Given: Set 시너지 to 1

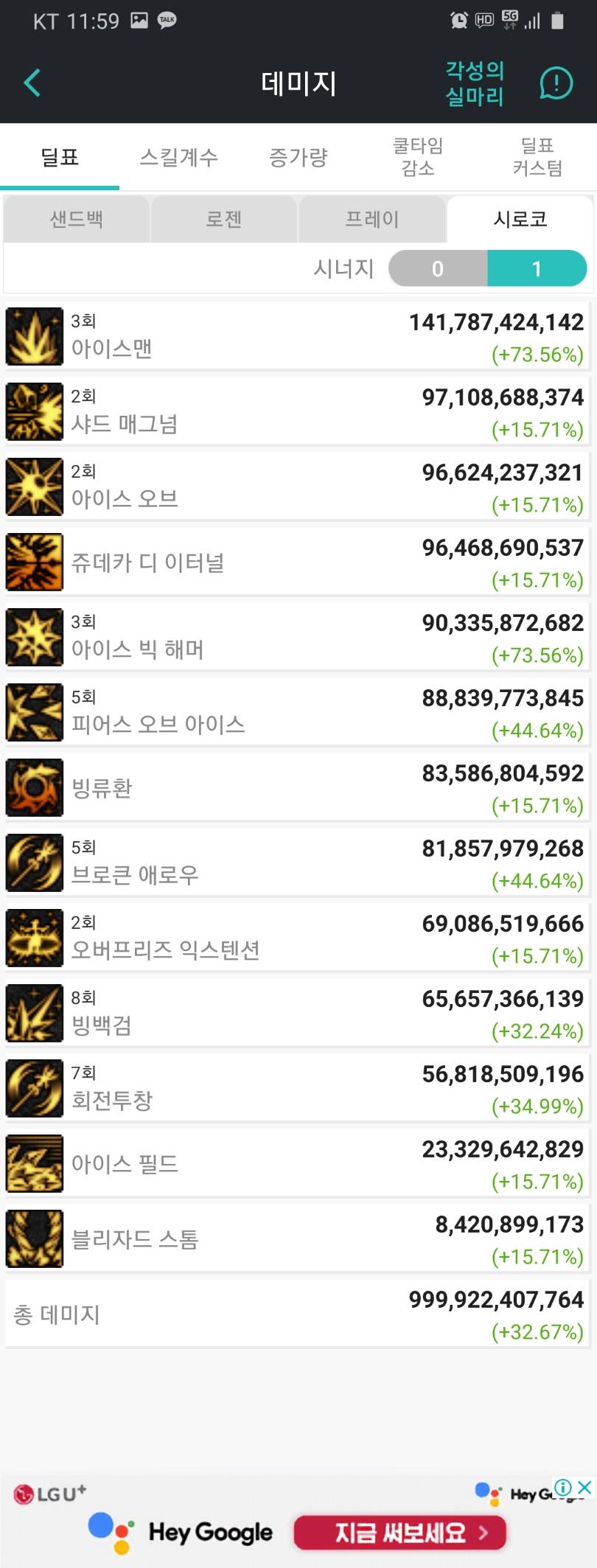Looking at the screenshot, I should (537, 268).
